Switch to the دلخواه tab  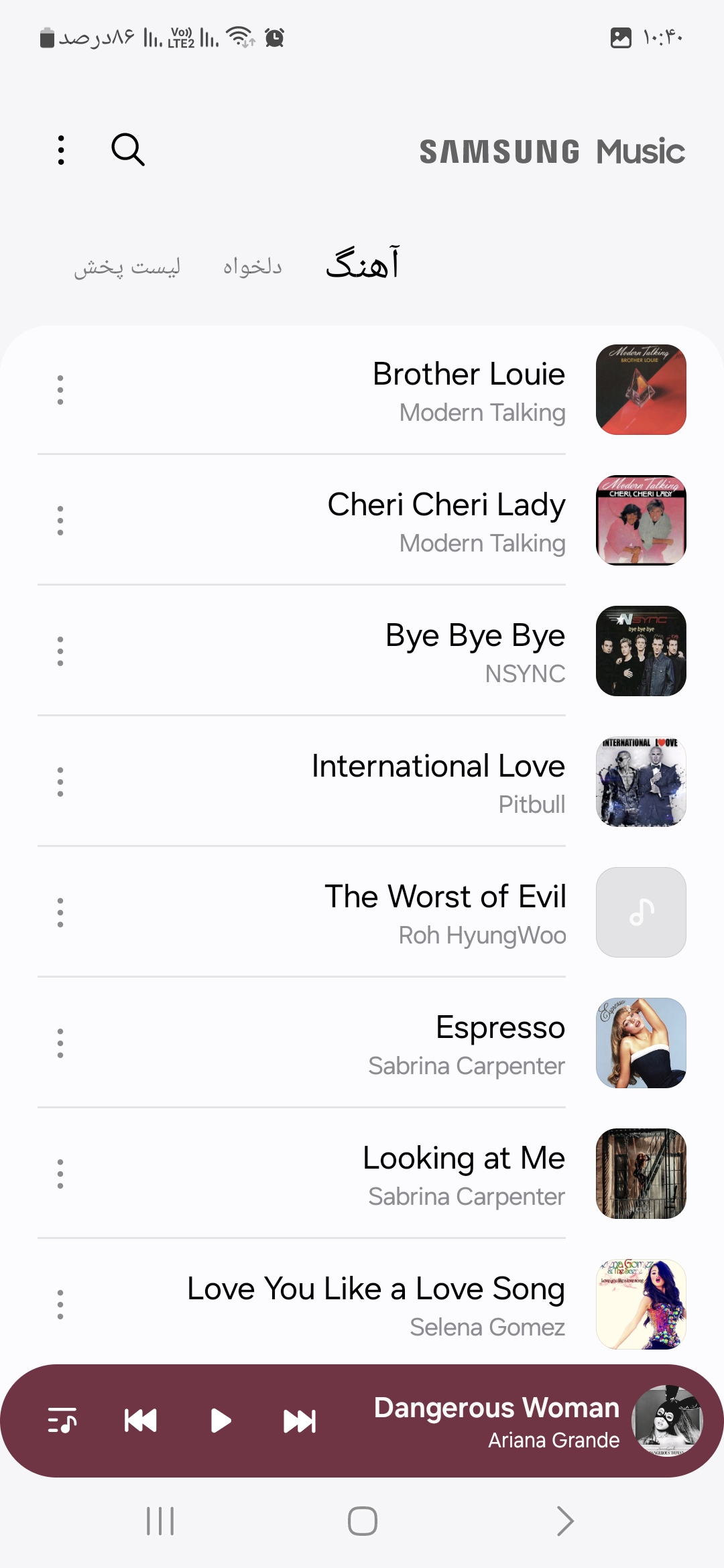point(252,267)
